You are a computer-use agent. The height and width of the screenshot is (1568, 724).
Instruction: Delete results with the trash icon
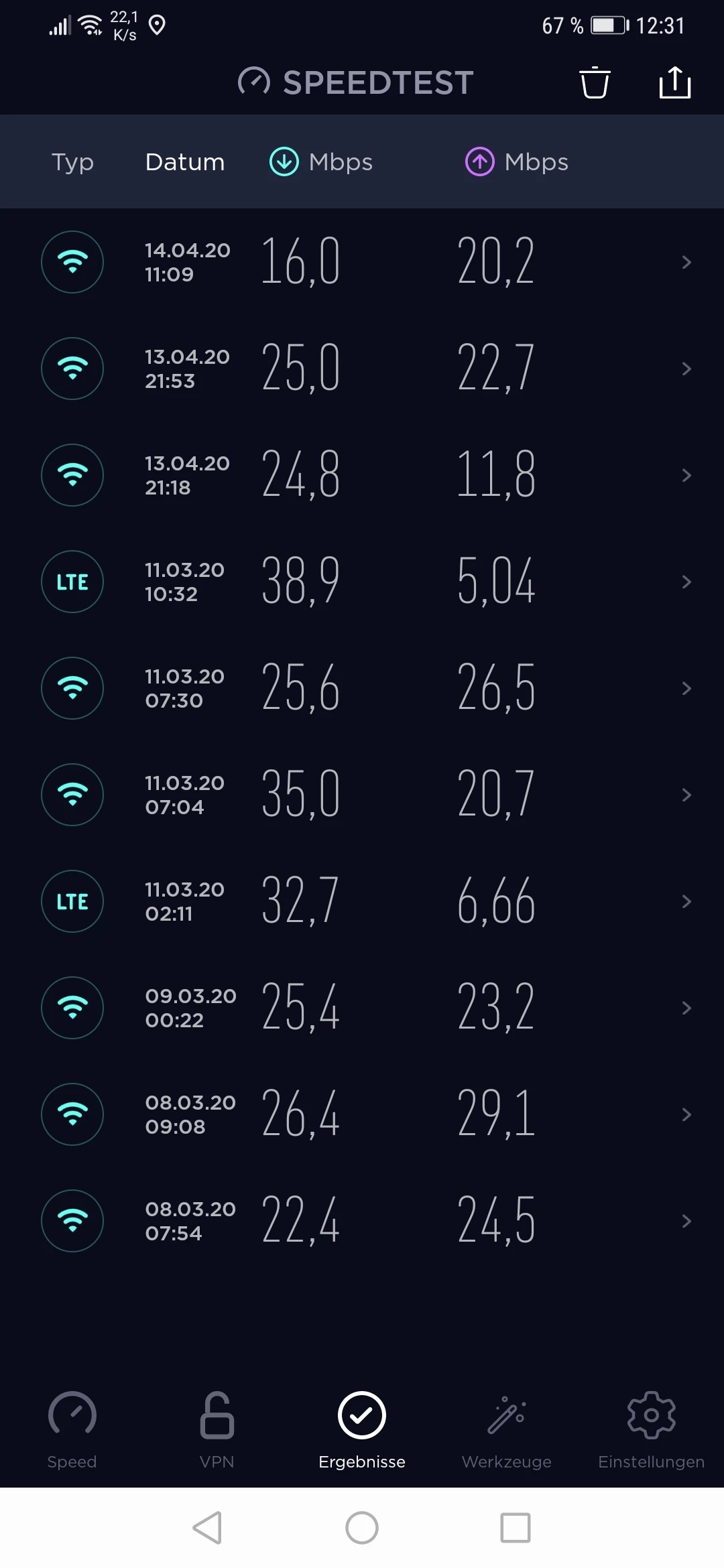[x=595, y=83]
